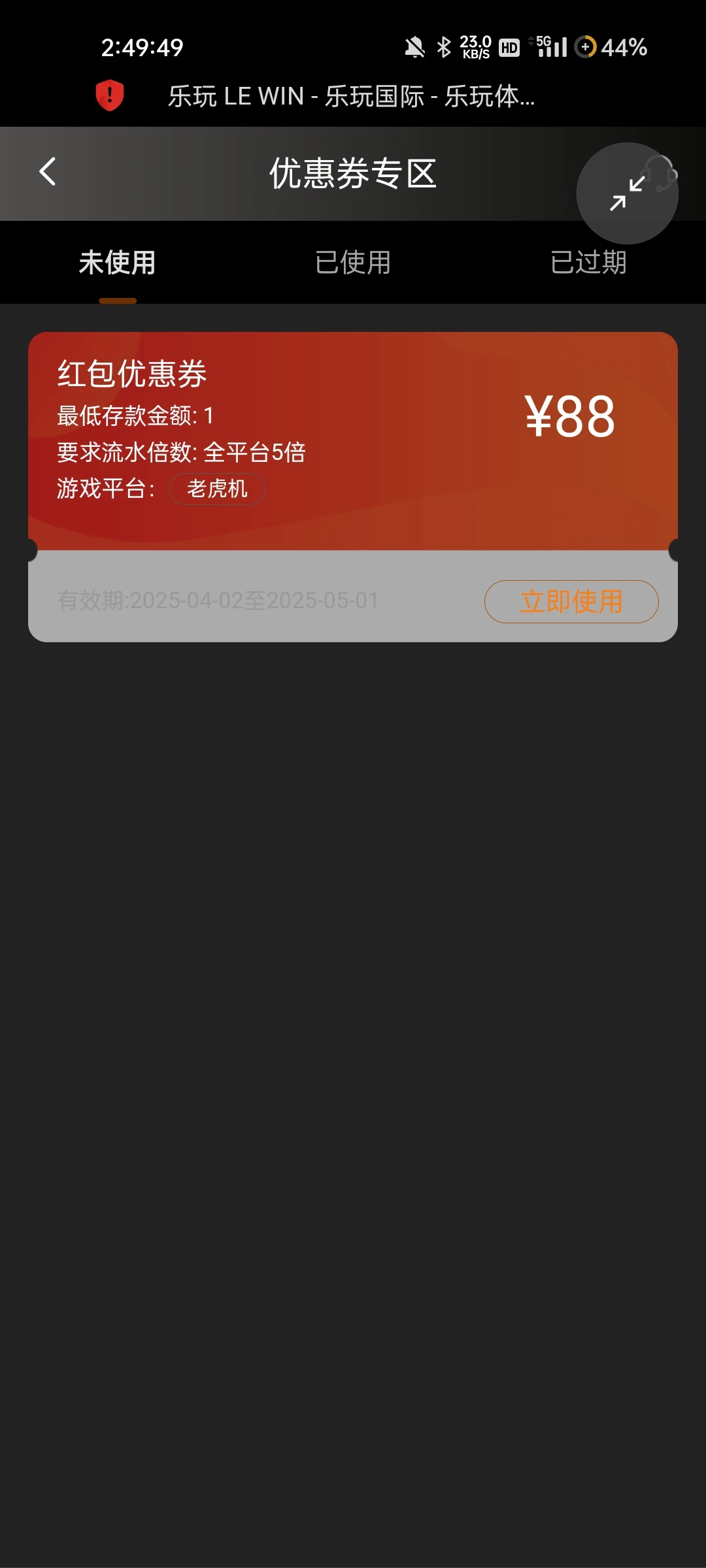Tap the back arrow to leave 优惠券专区
Viewport: 706px width, 1568px height.
coord(47,173)
